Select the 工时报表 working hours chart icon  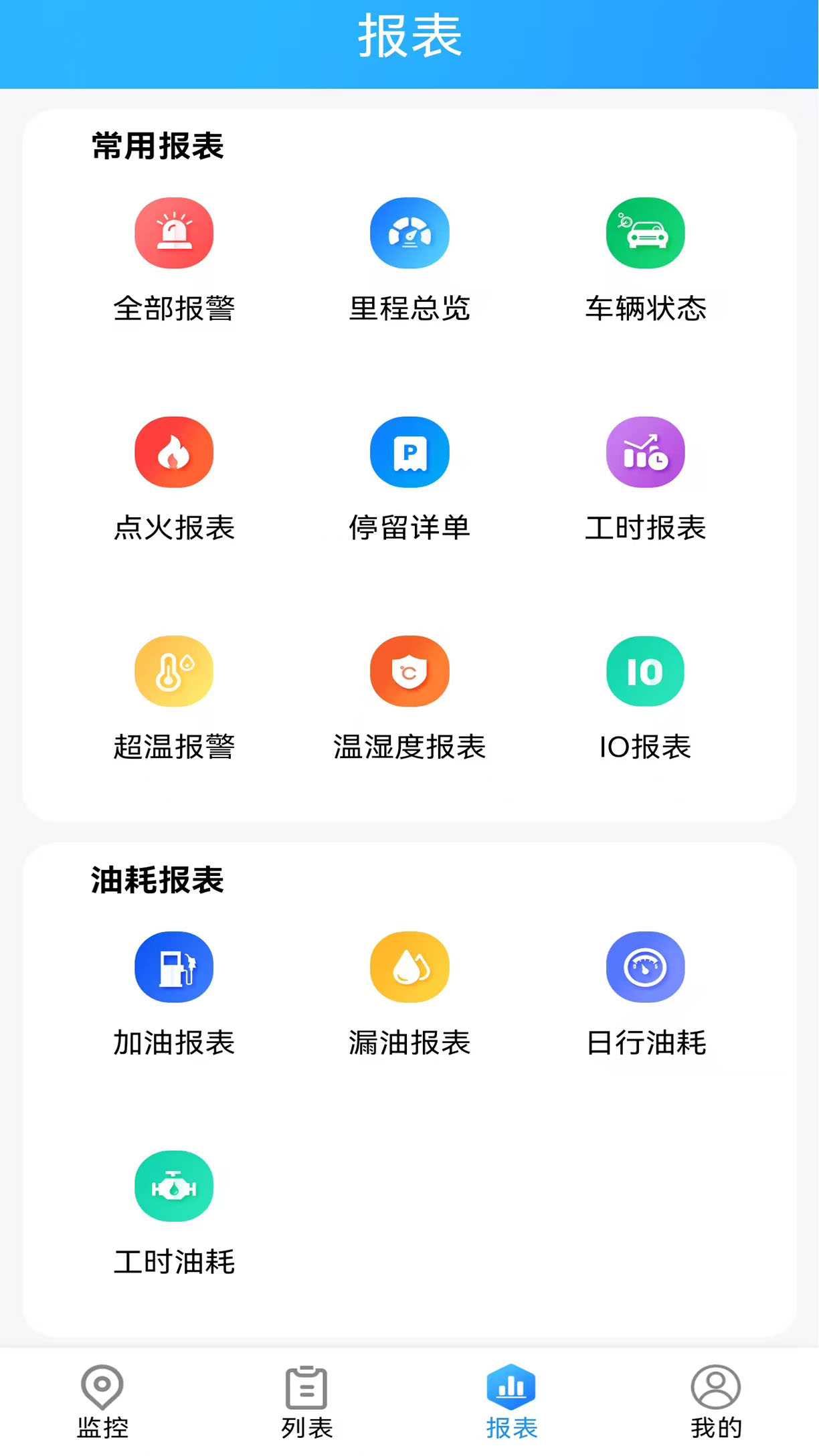[x=645, y=452]
